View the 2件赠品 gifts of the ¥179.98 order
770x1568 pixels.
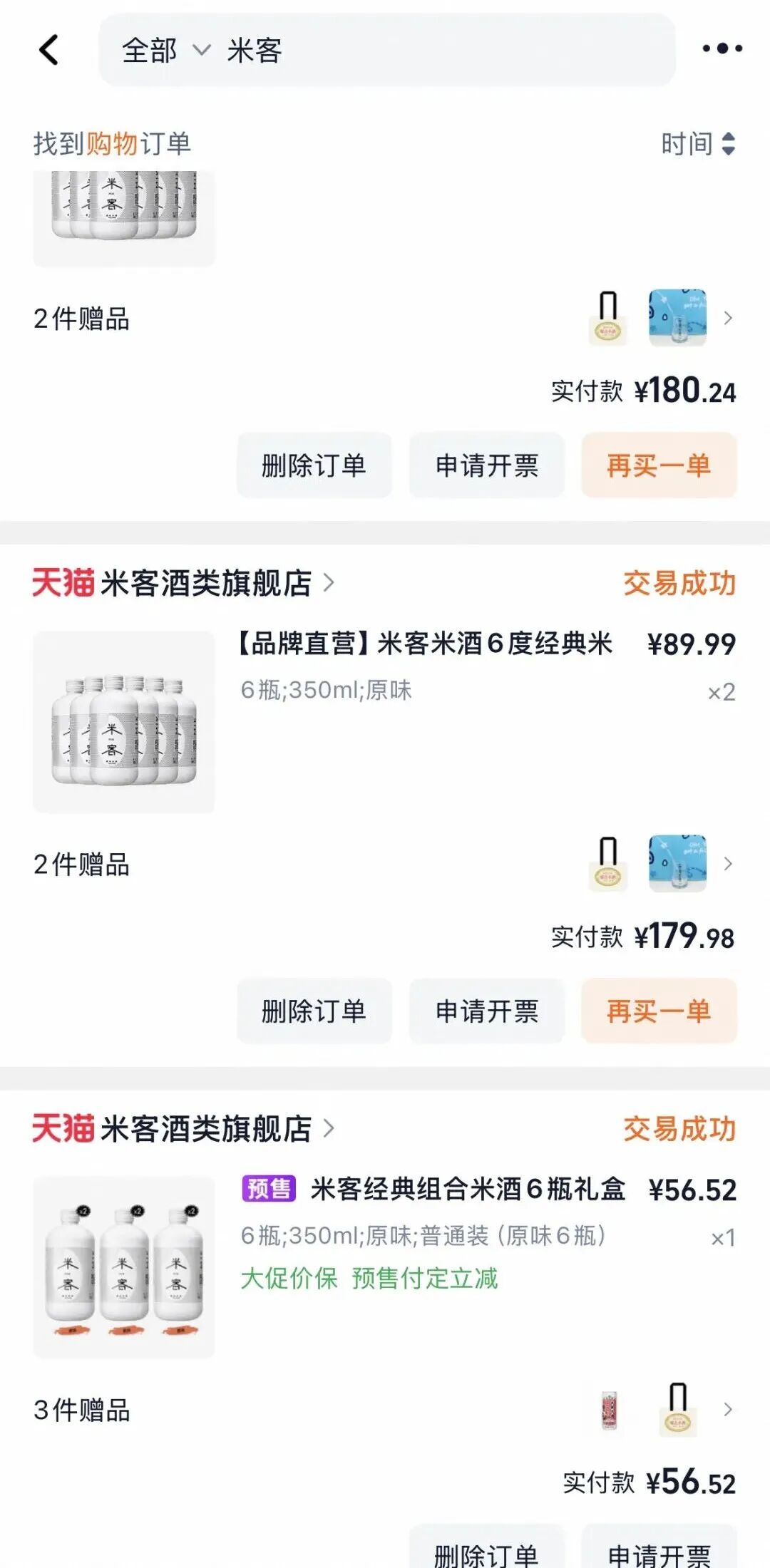coord(727,865)
